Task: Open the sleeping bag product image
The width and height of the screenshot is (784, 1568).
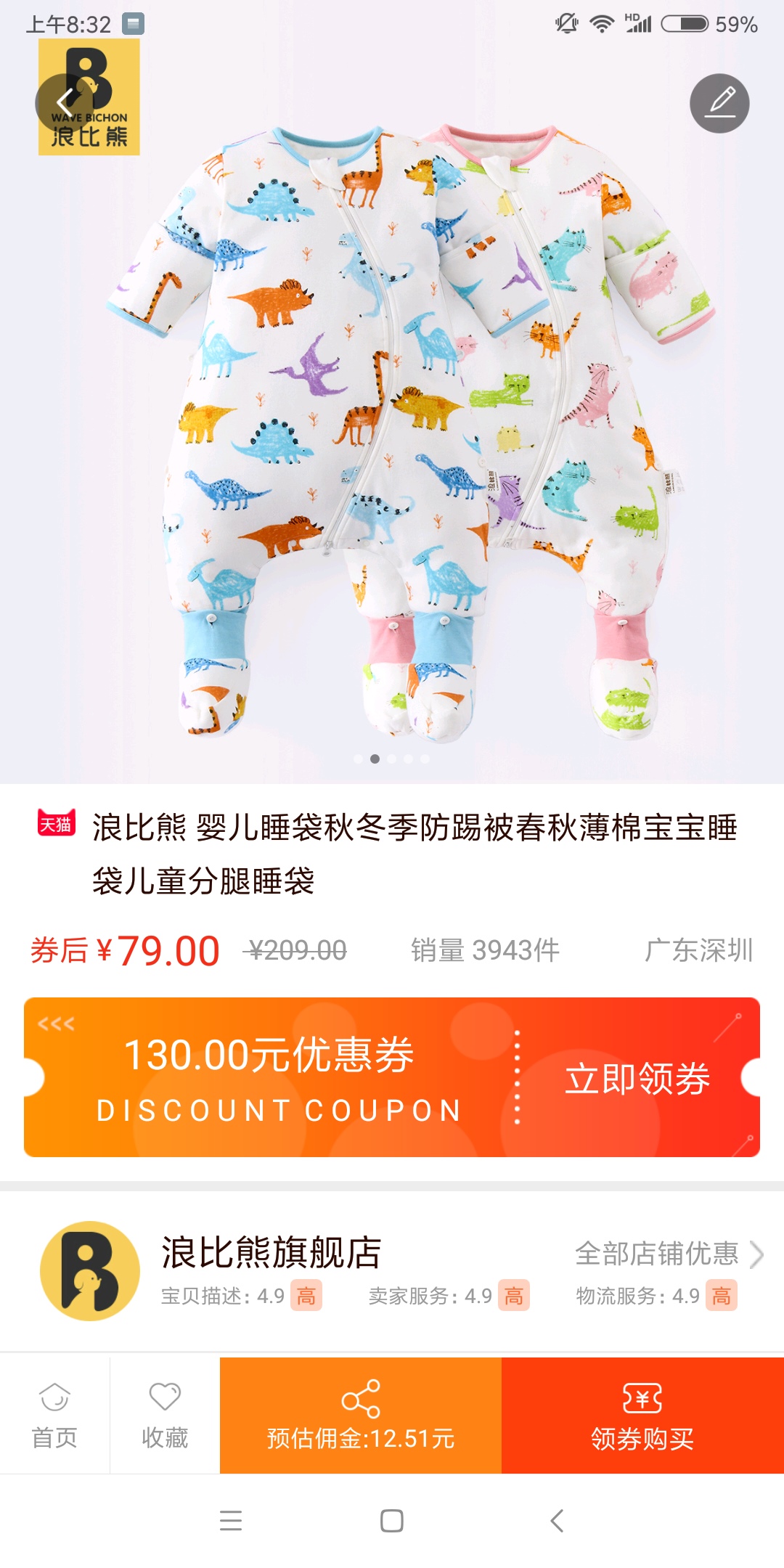Action: (392, 436)
